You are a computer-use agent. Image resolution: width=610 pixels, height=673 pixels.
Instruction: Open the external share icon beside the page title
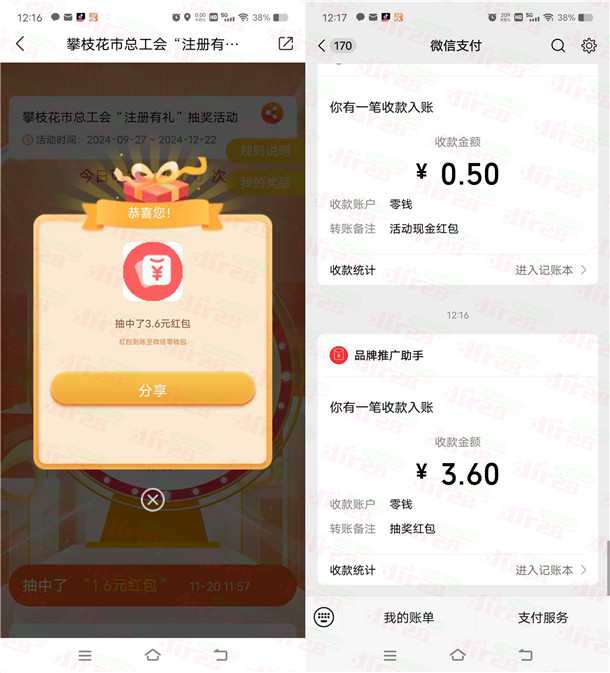pyautogui.click(x=285, y=44)
